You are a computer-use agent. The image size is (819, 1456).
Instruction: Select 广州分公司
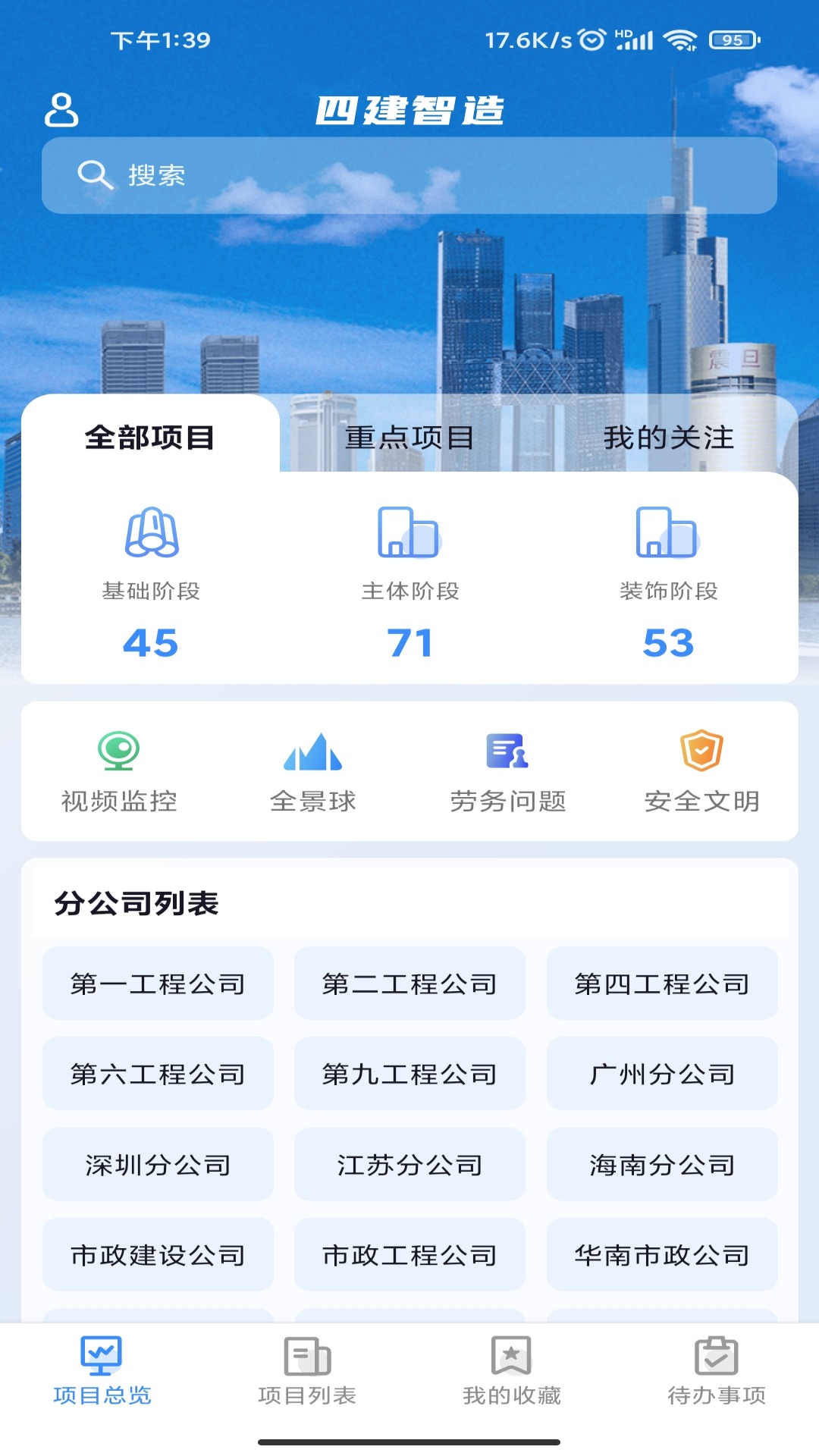coord(662,1074)
